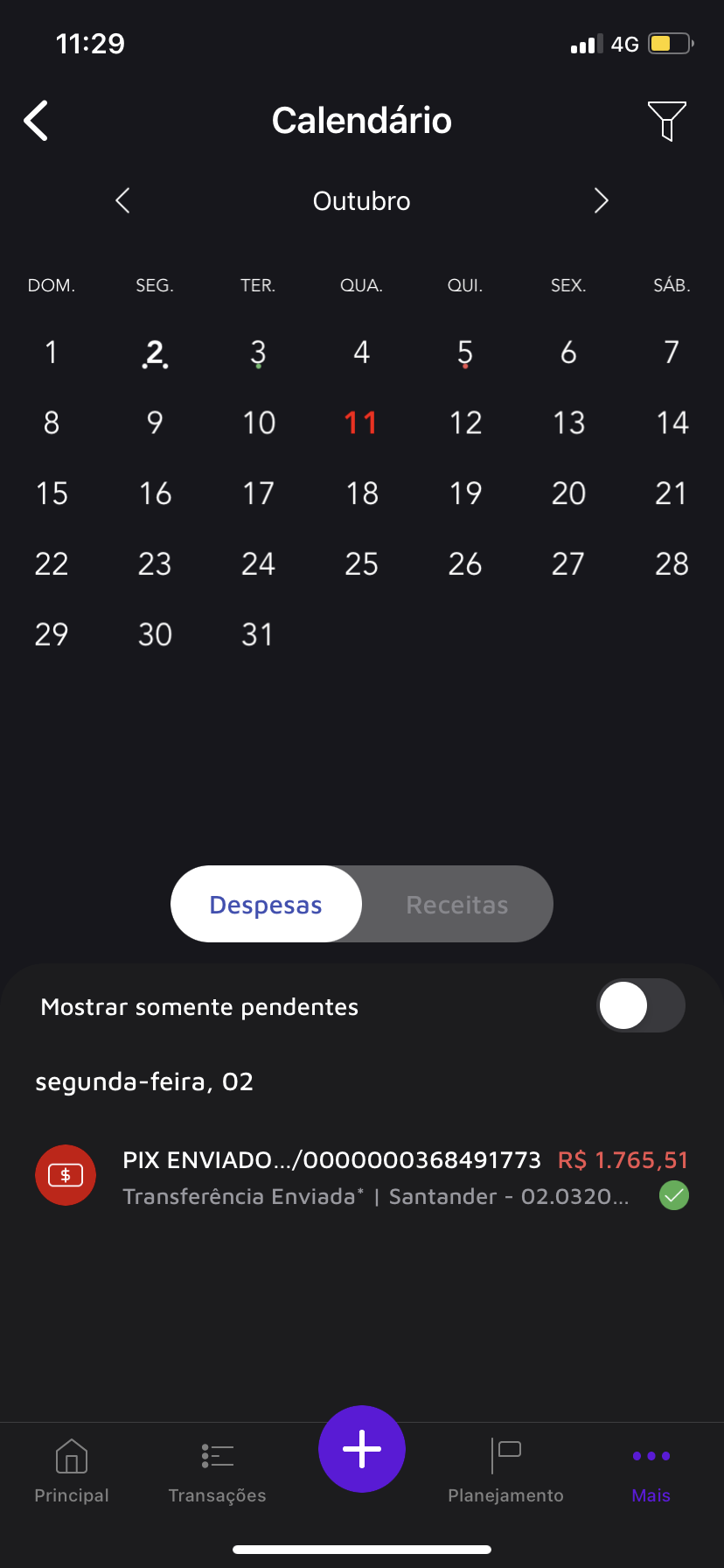
Task: Open Outubro month selector
Action: point(361,200)
